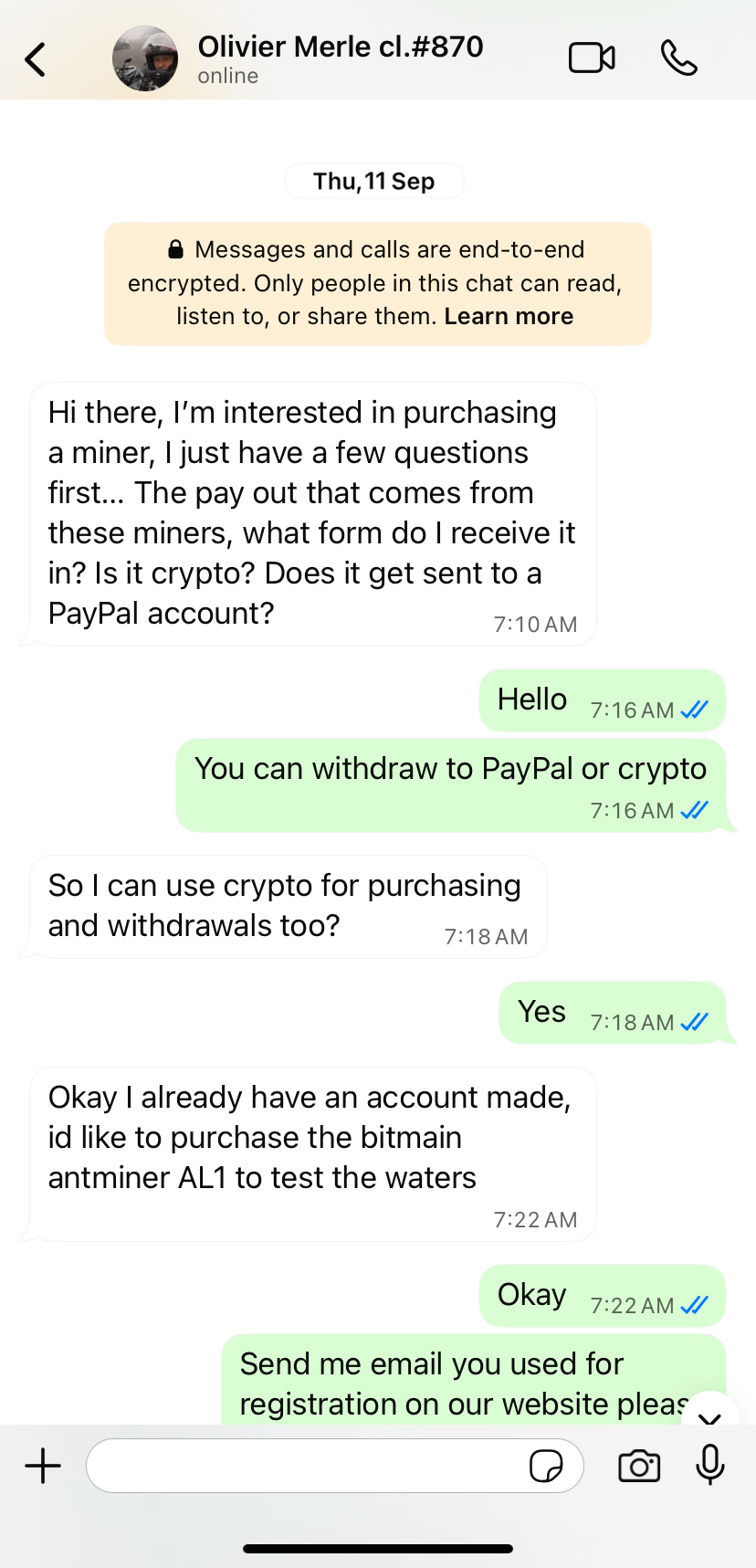Viewport: 756px width, 1568px height.
Task: Go back to the chat list
Action: pos(36,60)
